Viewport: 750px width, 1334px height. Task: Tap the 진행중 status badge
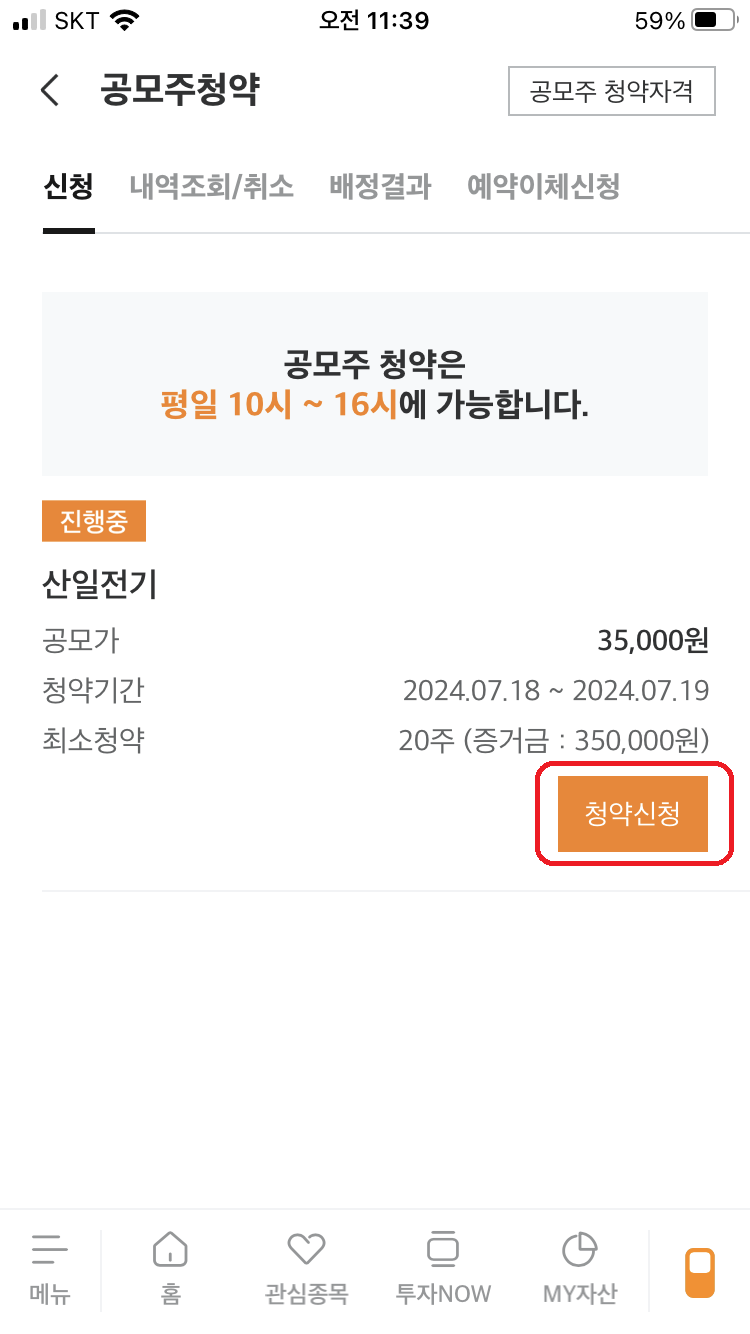click(x=93, y=520)
